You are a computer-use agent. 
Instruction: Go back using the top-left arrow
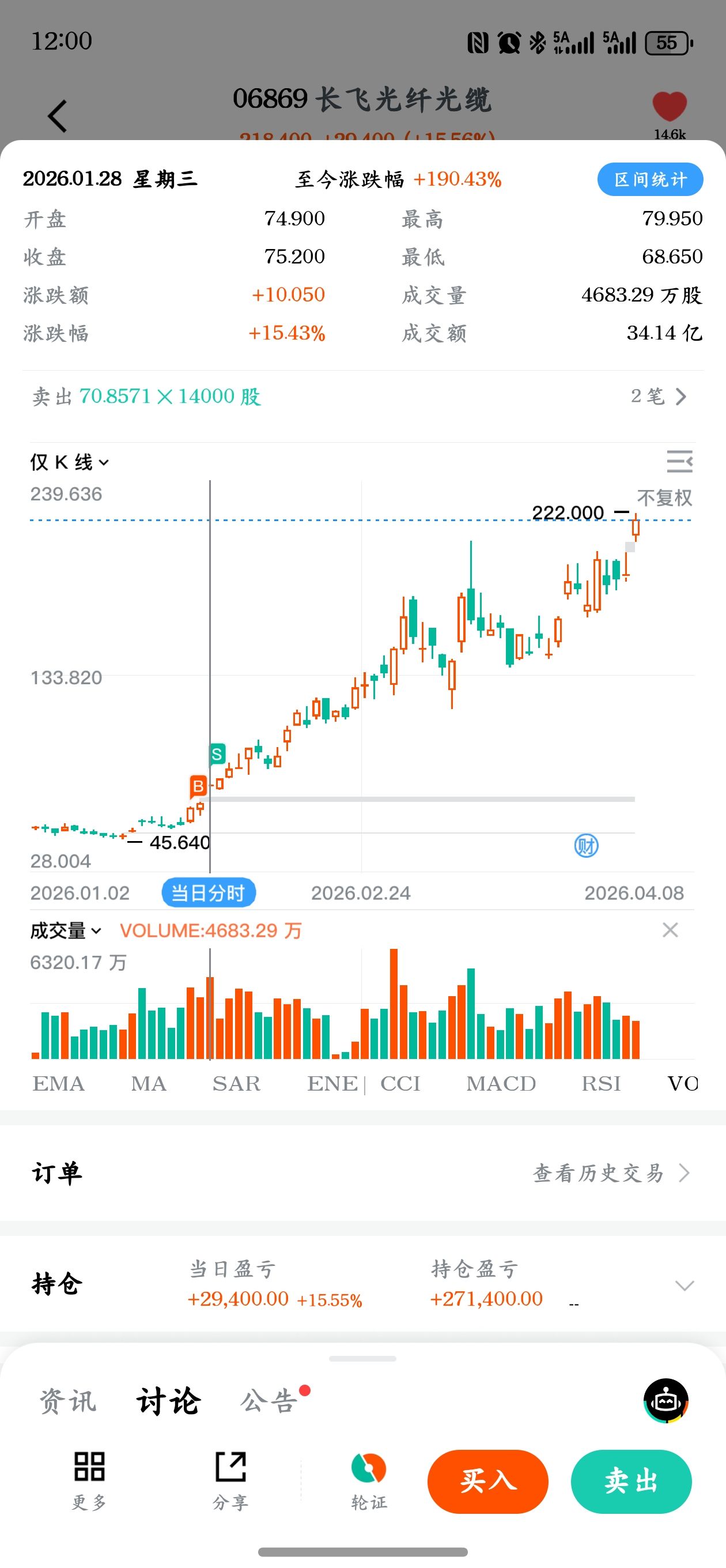pos(57,116)
